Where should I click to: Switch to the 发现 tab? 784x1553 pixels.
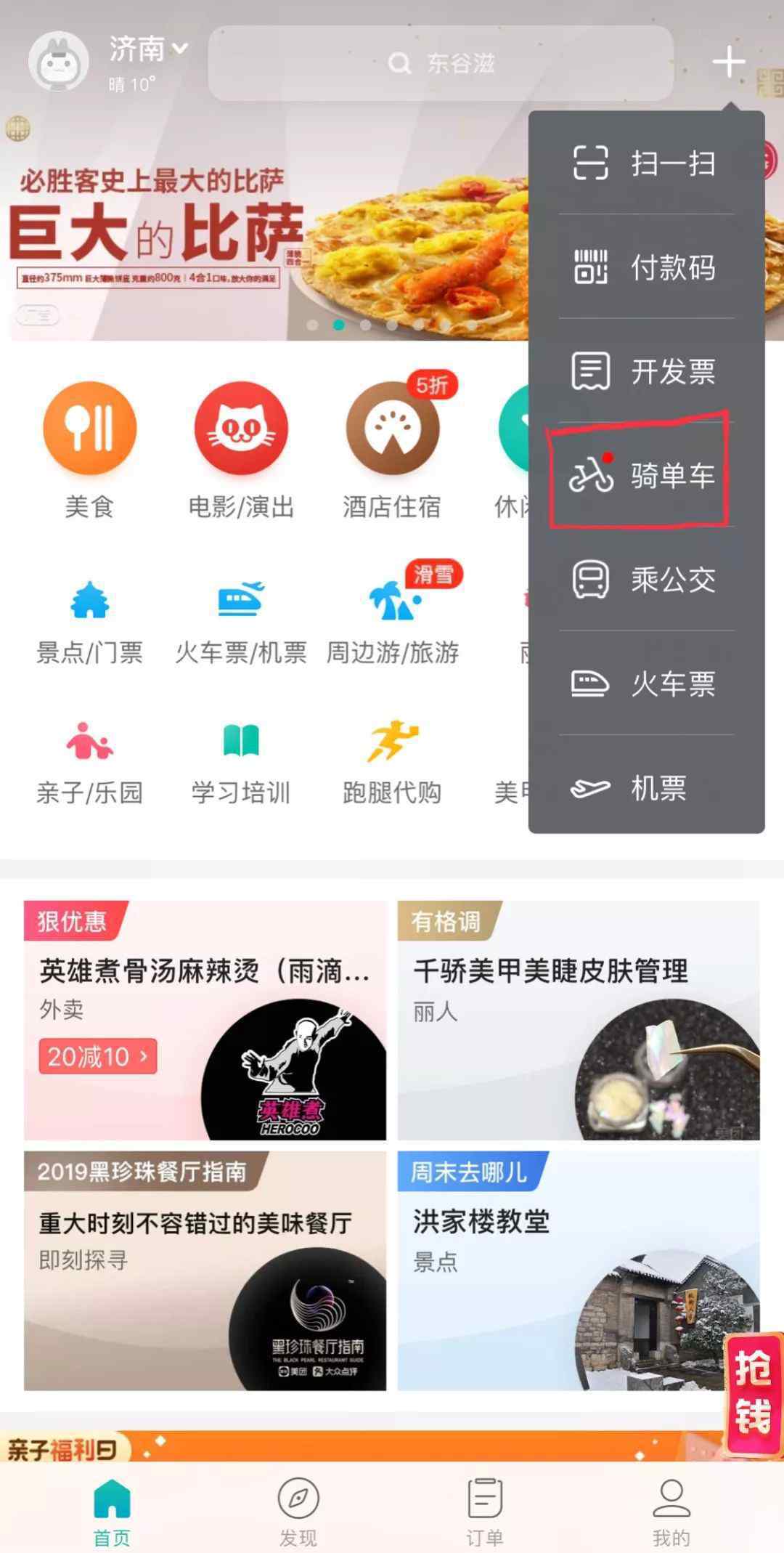[298, 1511]
